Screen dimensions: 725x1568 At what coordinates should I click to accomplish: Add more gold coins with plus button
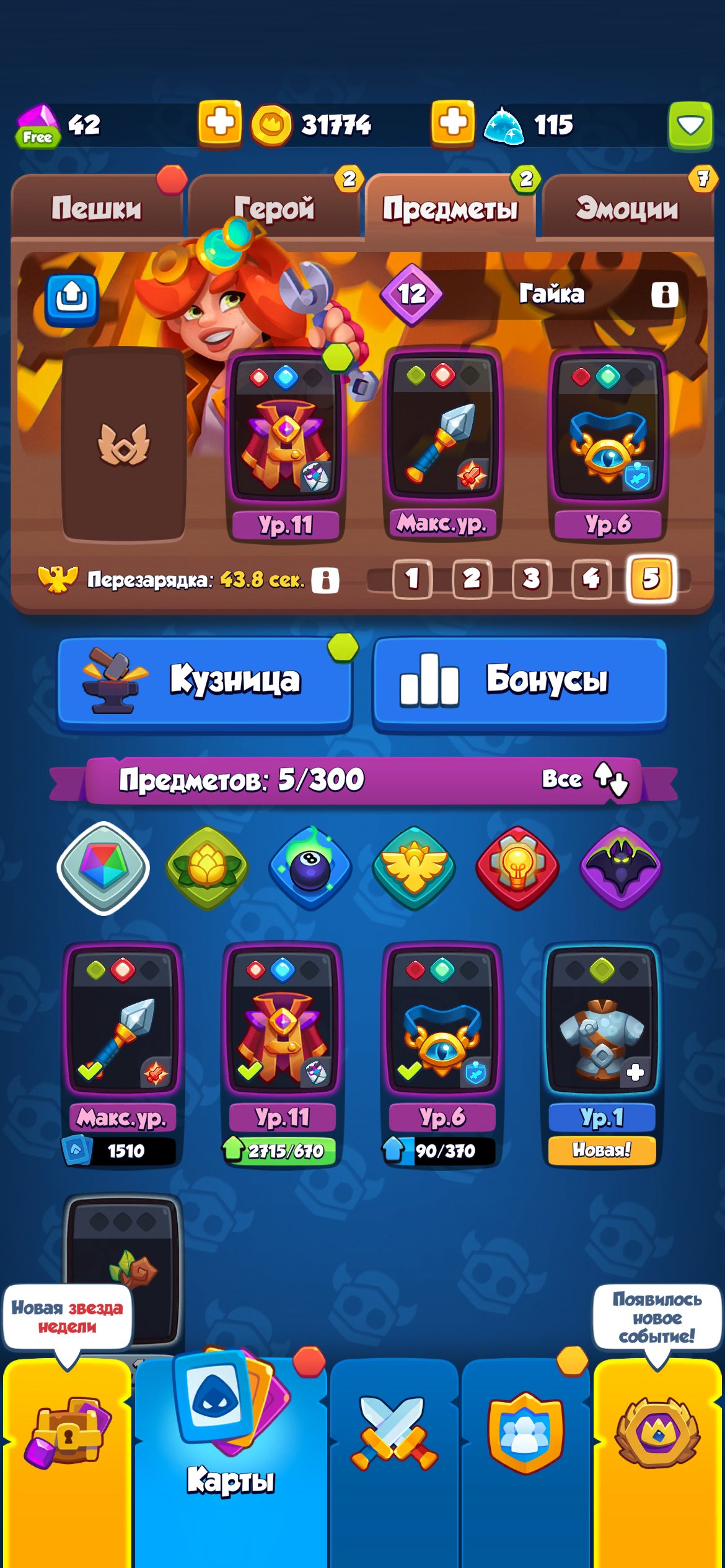pos(220,124)
